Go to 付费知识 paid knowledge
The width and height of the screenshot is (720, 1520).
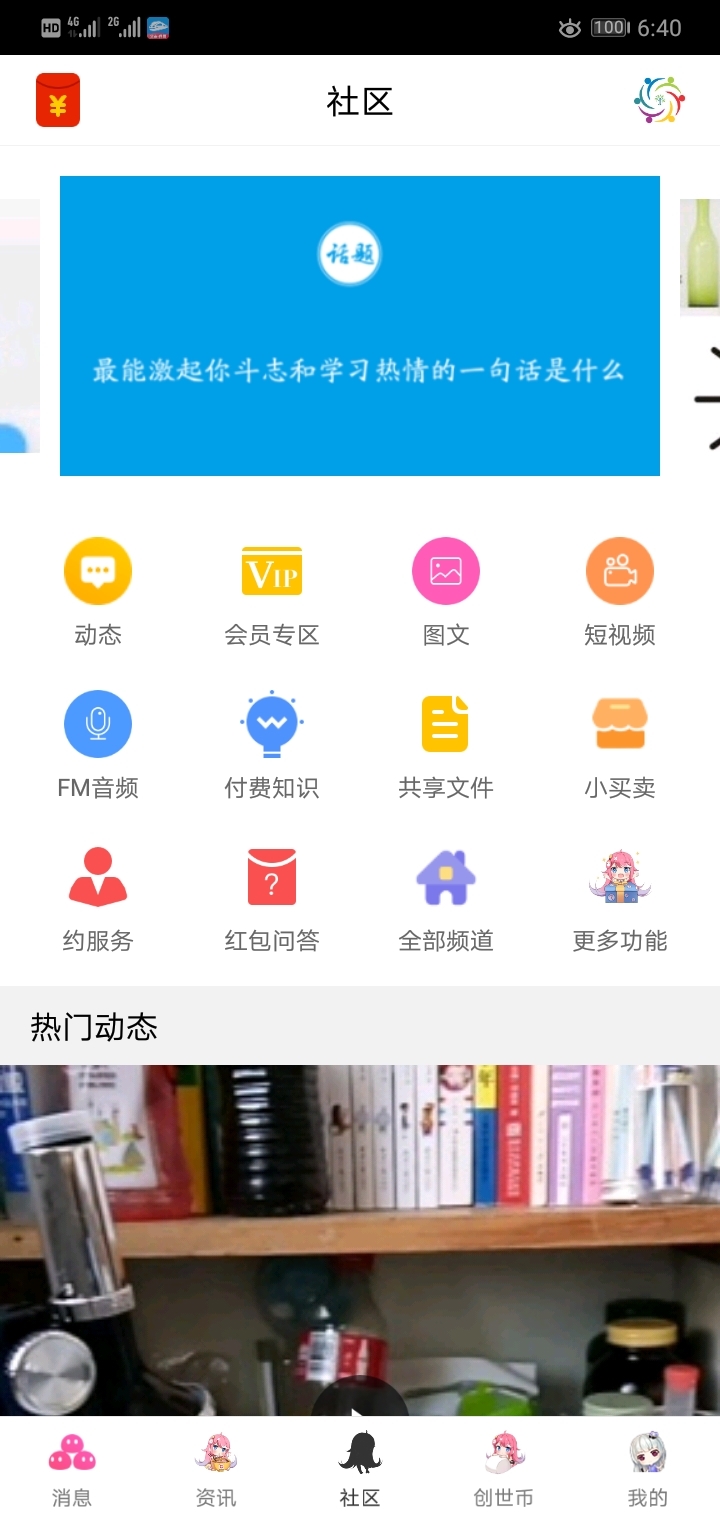(x=272, y=744)
